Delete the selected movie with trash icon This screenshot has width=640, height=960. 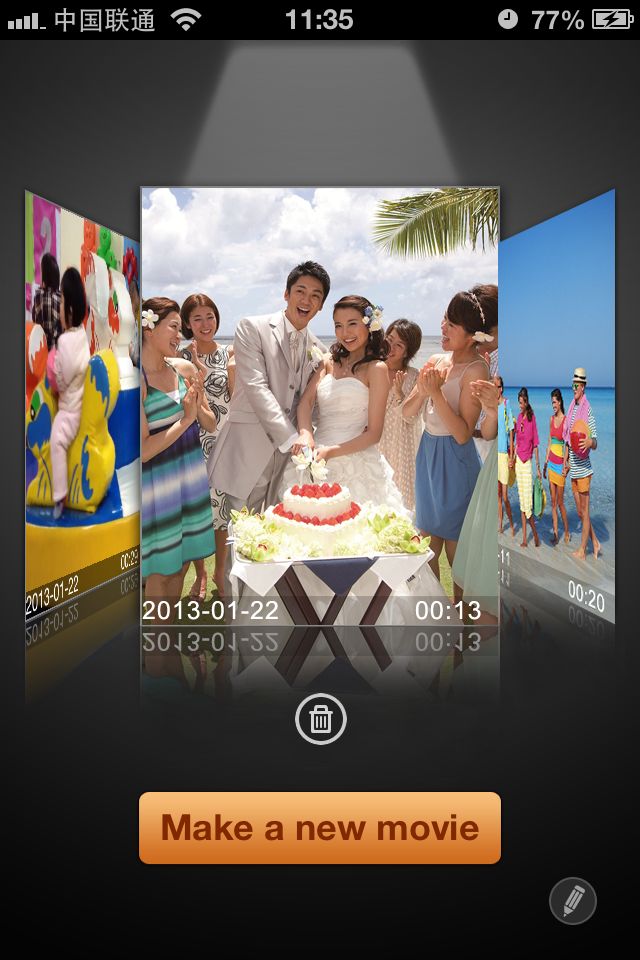point(321,720)
